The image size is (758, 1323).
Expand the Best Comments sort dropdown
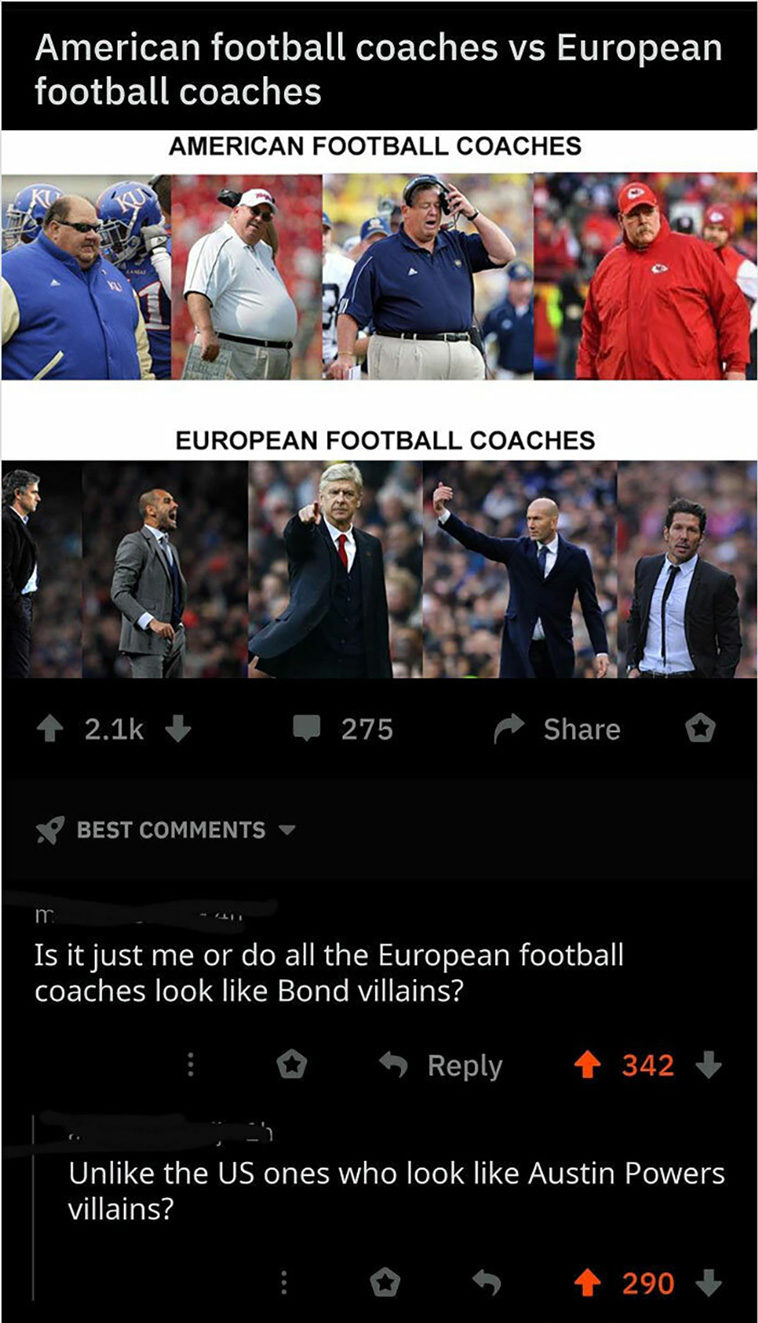click(166, 830)
